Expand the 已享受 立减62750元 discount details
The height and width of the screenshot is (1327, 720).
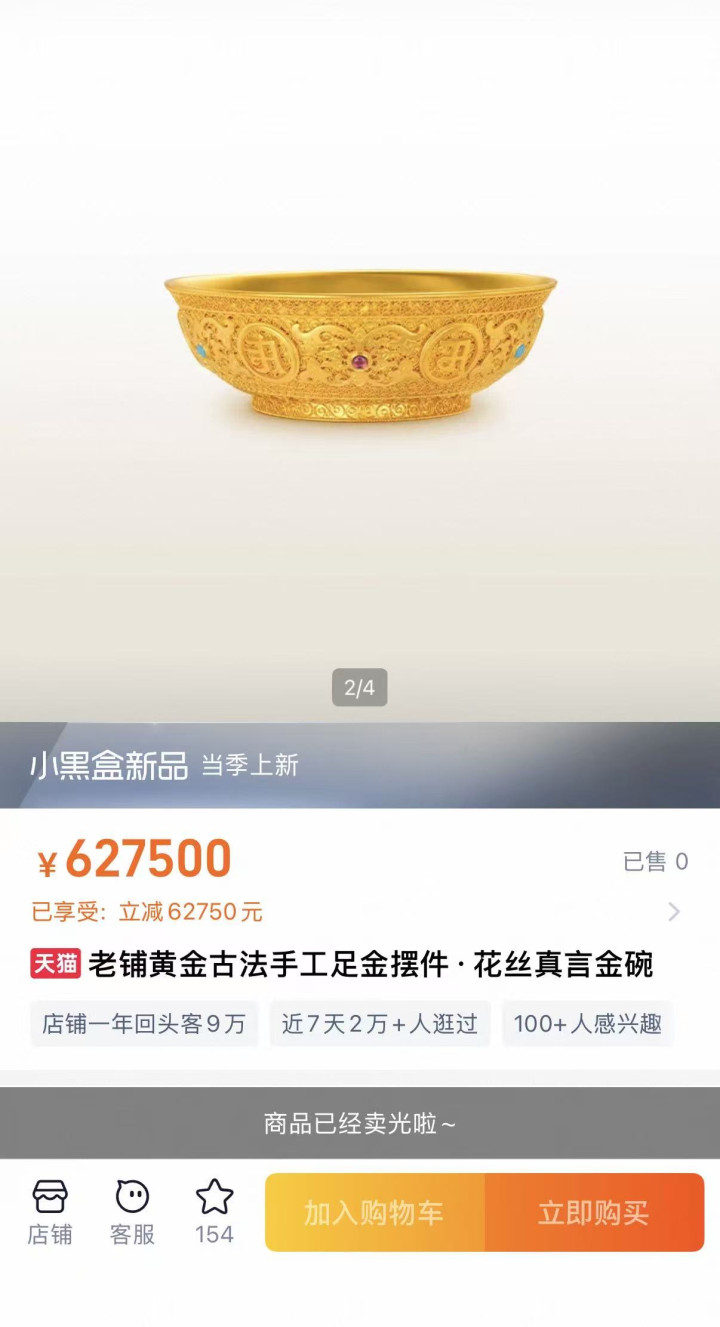pyautogui.click(x=672, y=912)
